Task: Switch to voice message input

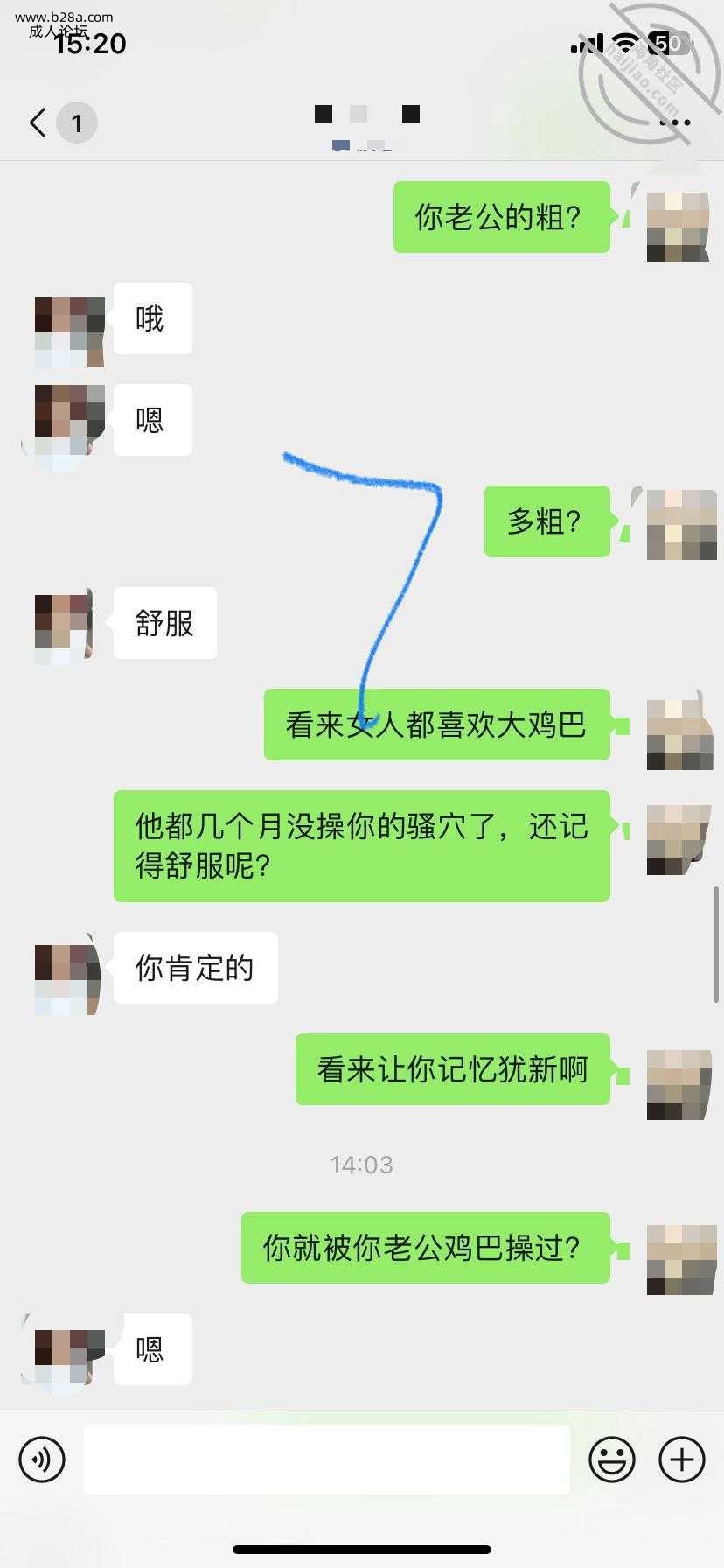Action: pyautogui.click(x=42, y=1459)
